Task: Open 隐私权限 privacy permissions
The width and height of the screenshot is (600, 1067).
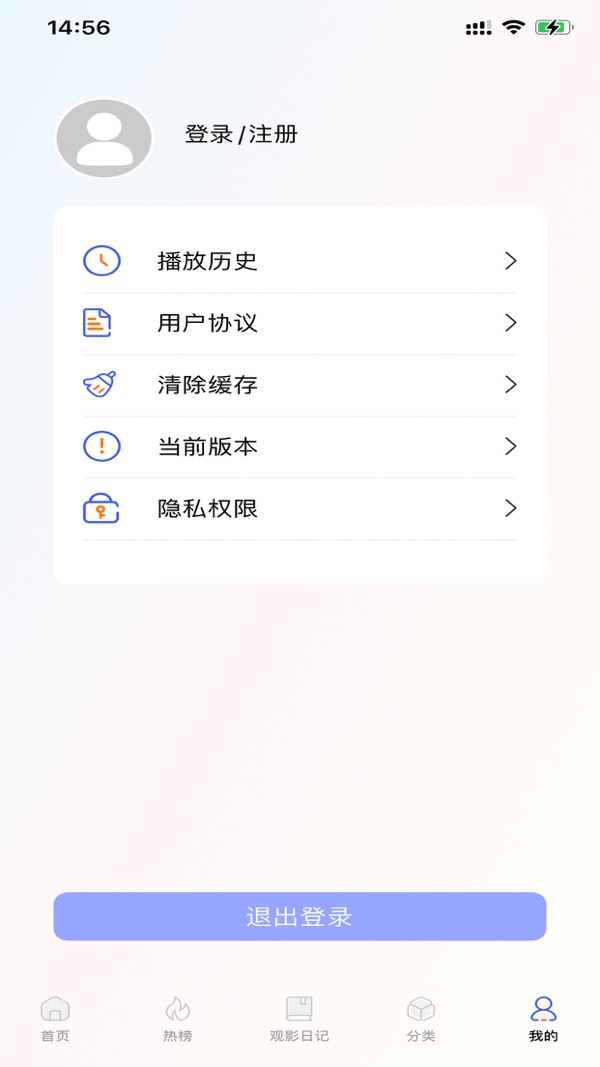Action: point(300,509)
